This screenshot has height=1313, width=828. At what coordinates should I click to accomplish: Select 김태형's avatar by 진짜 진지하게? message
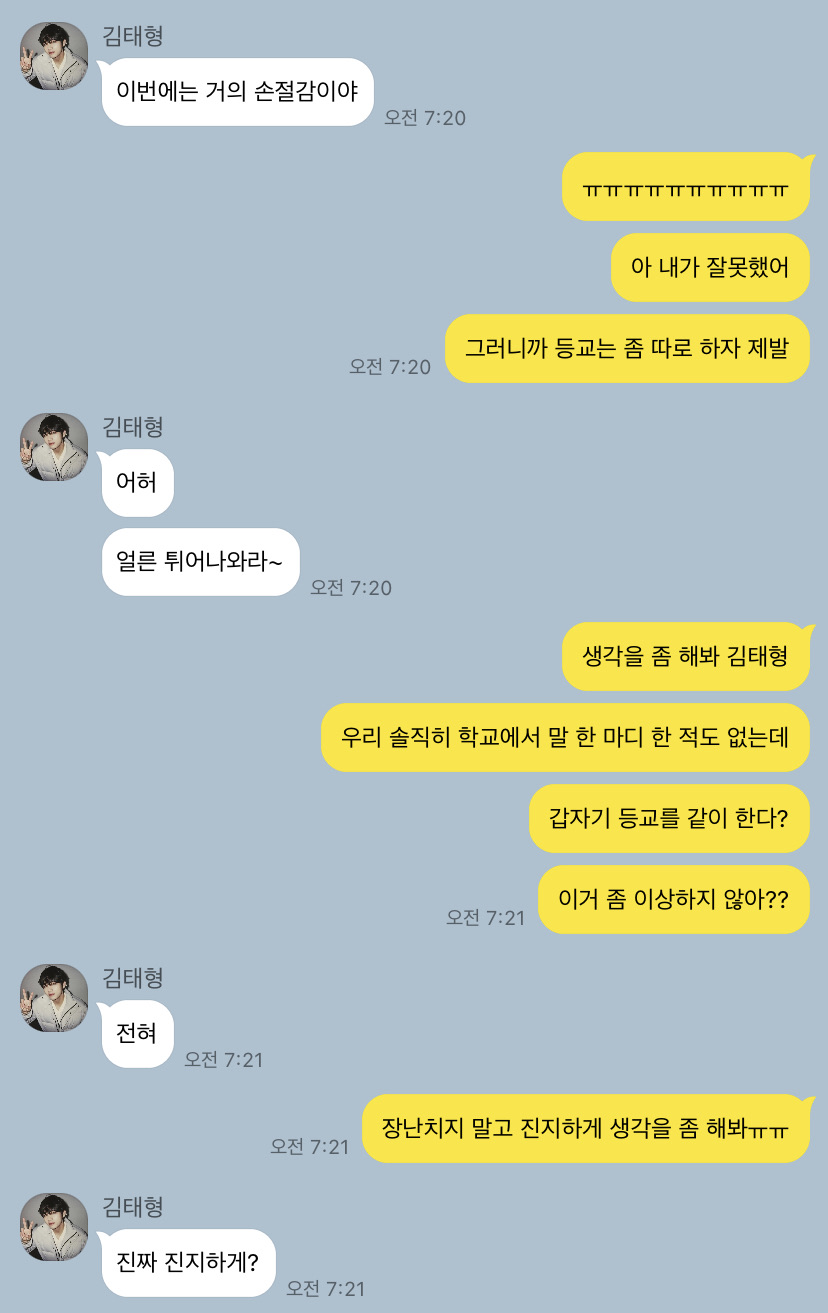[54, 1227]
